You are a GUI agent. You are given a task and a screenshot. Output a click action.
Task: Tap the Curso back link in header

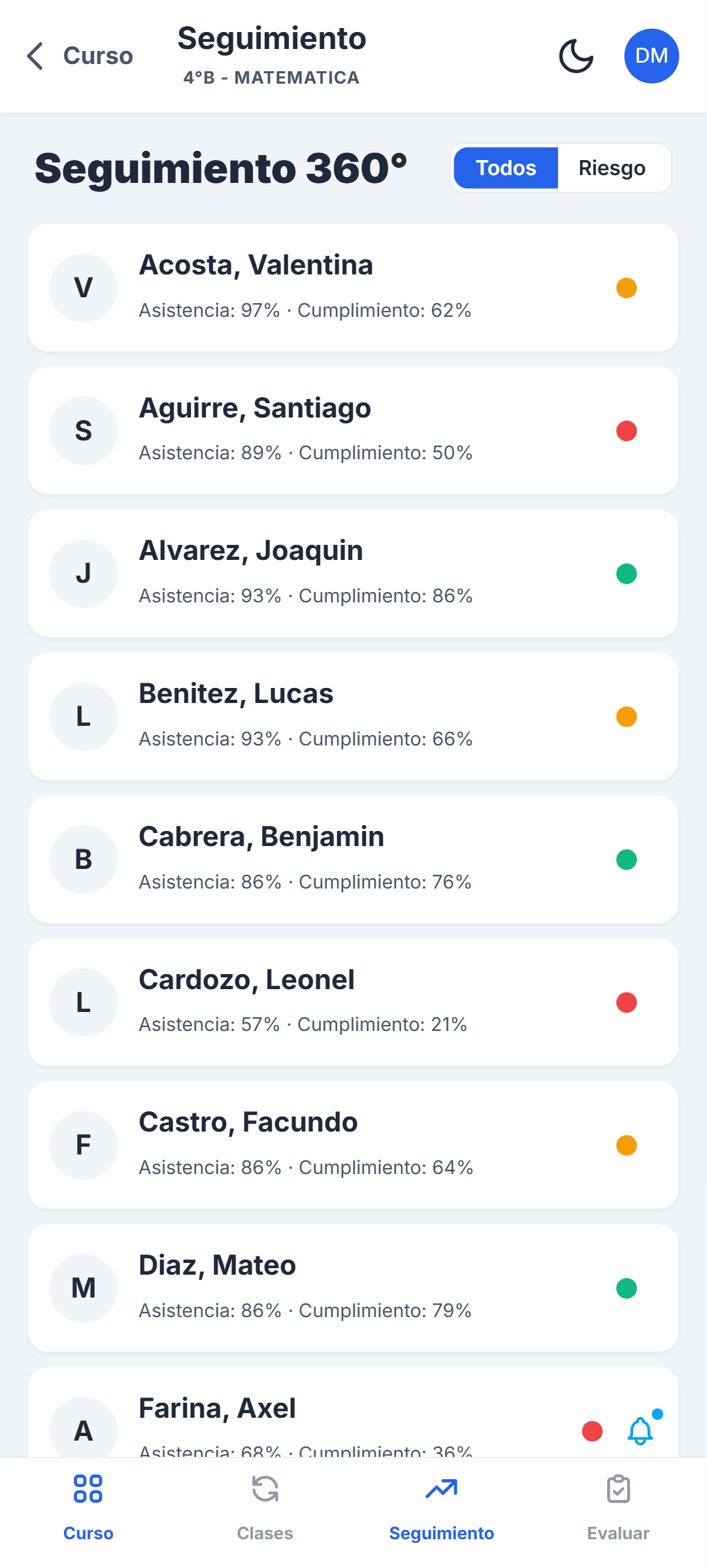coord(97,56)
